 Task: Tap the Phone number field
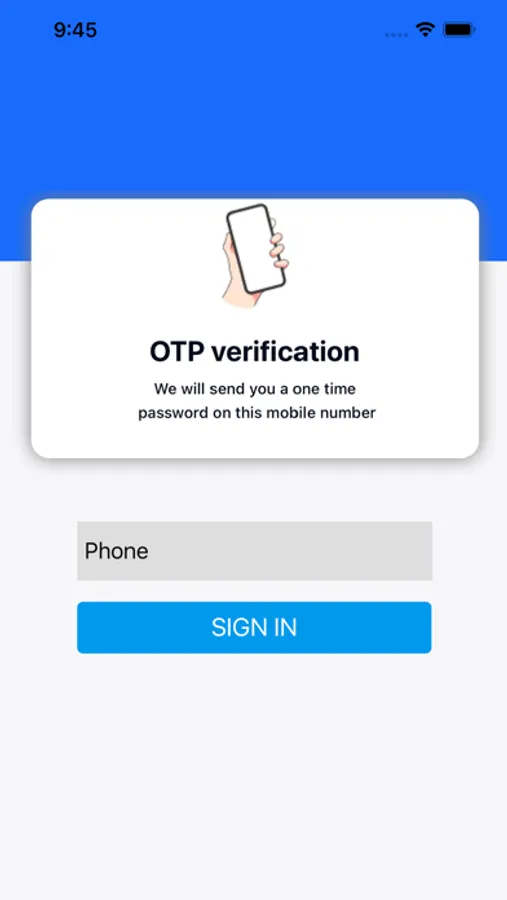[254, 551]
